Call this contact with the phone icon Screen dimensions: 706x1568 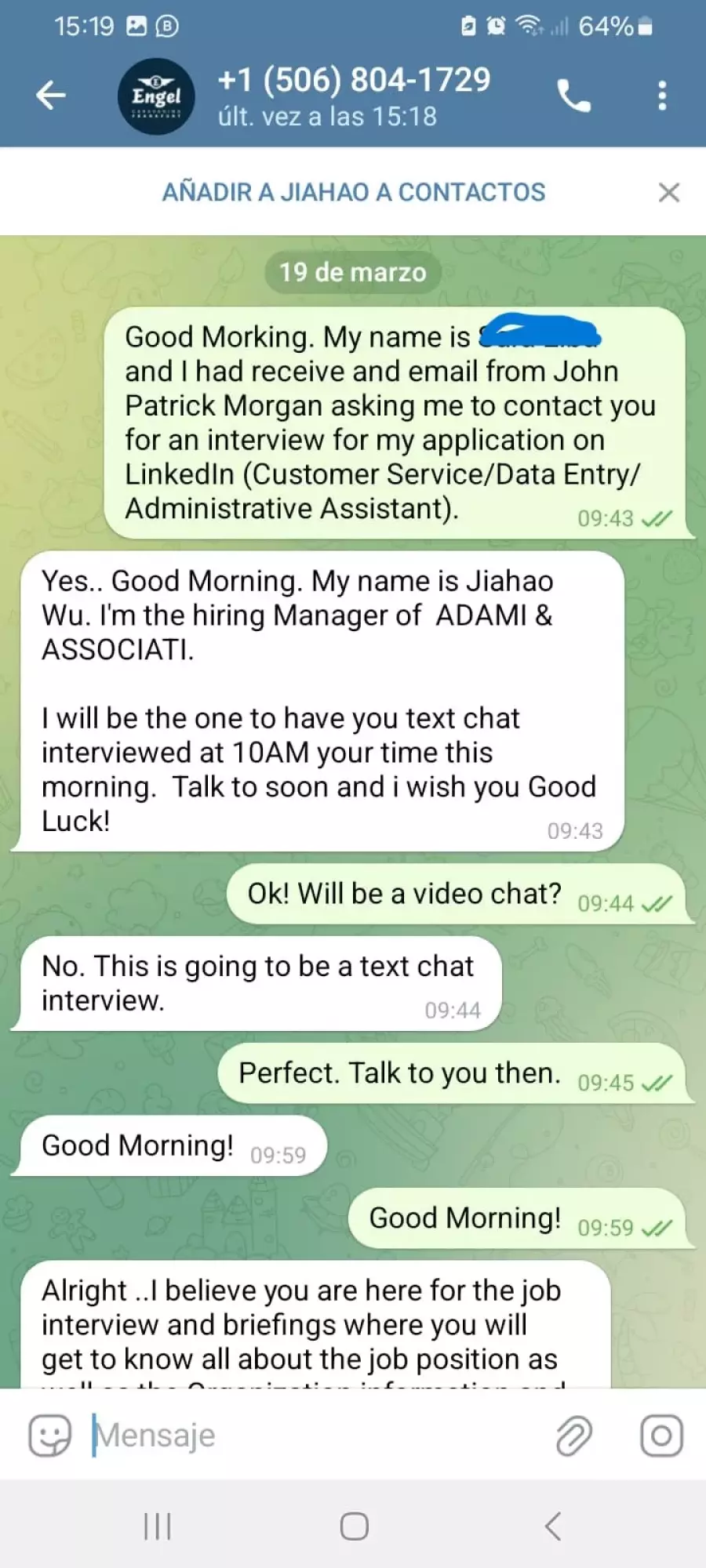(573, 96)
